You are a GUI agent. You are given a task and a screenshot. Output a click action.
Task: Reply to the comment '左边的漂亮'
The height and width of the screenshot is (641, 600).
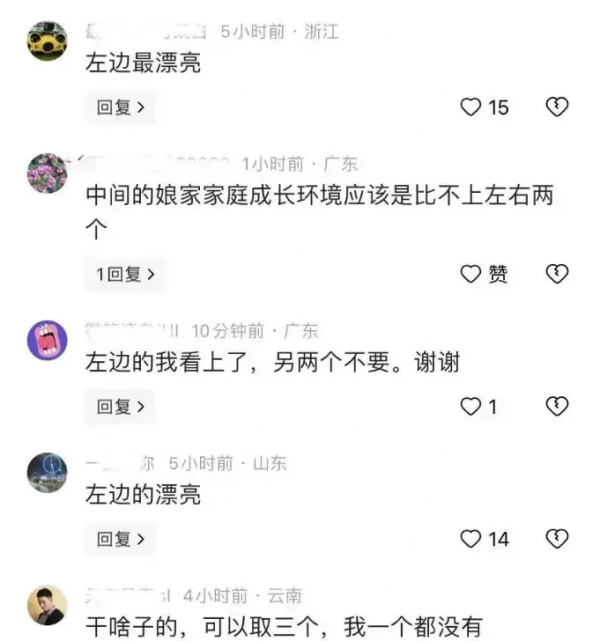point(120,539)
